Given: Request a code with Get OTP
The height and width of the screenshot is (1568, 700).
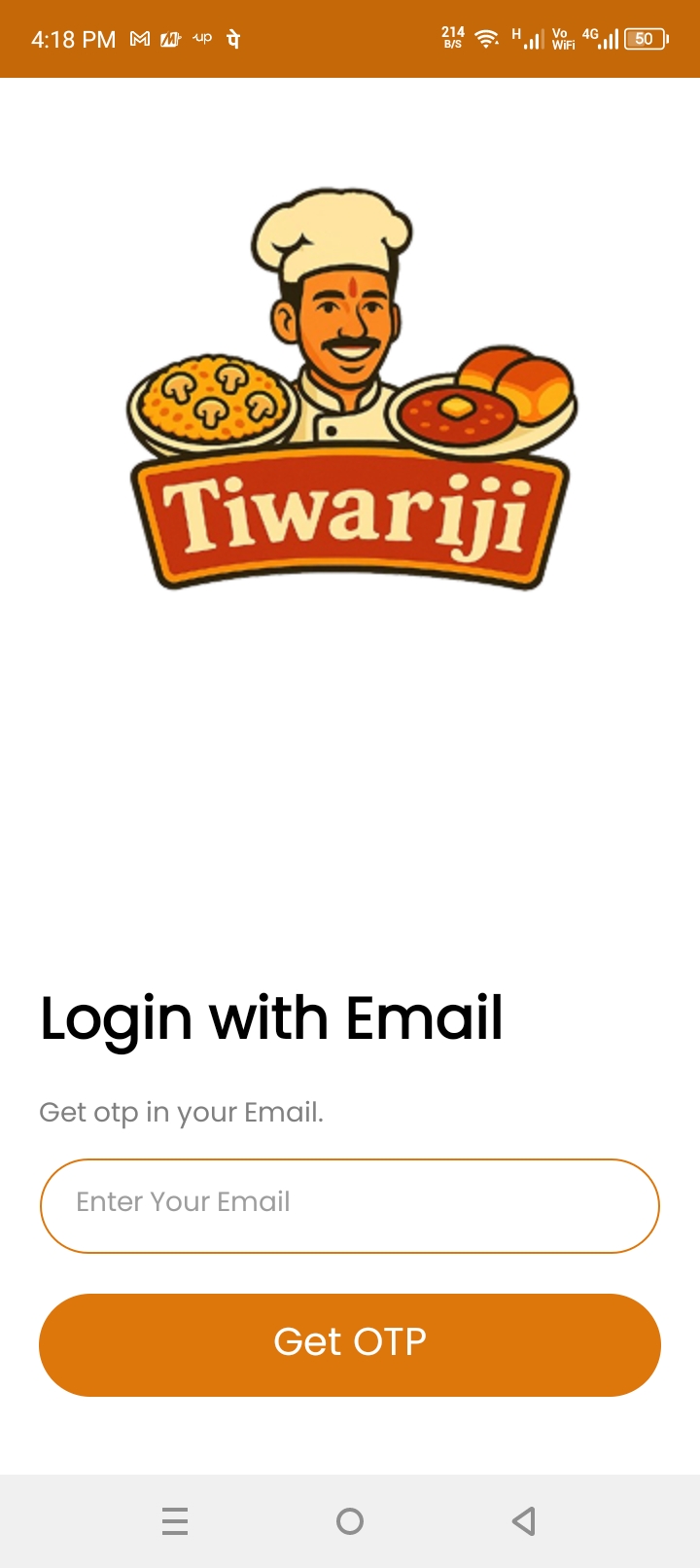Looking at the screenshot, I should tap(350, 1344).
